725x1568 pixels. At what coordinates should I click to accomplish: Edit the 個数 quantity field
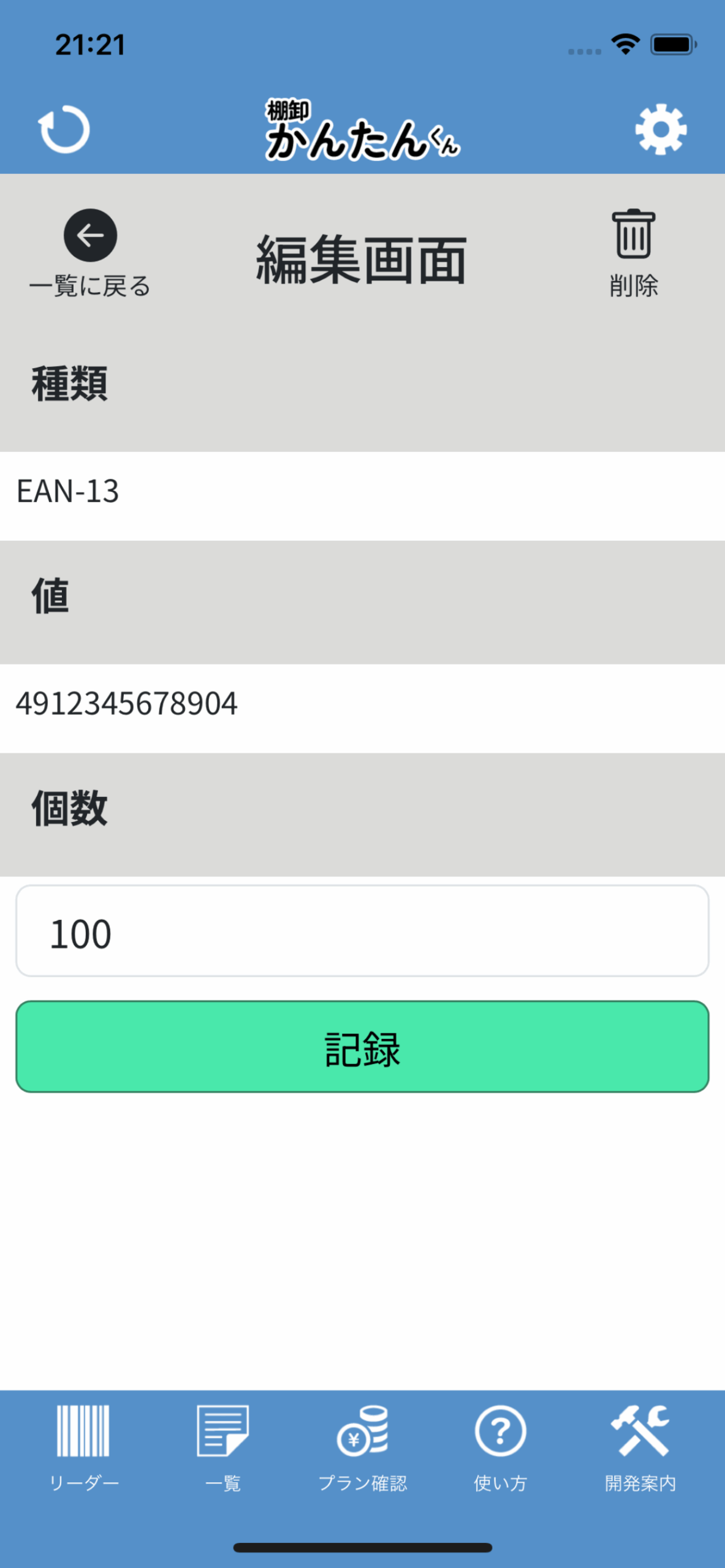[362, 931]
